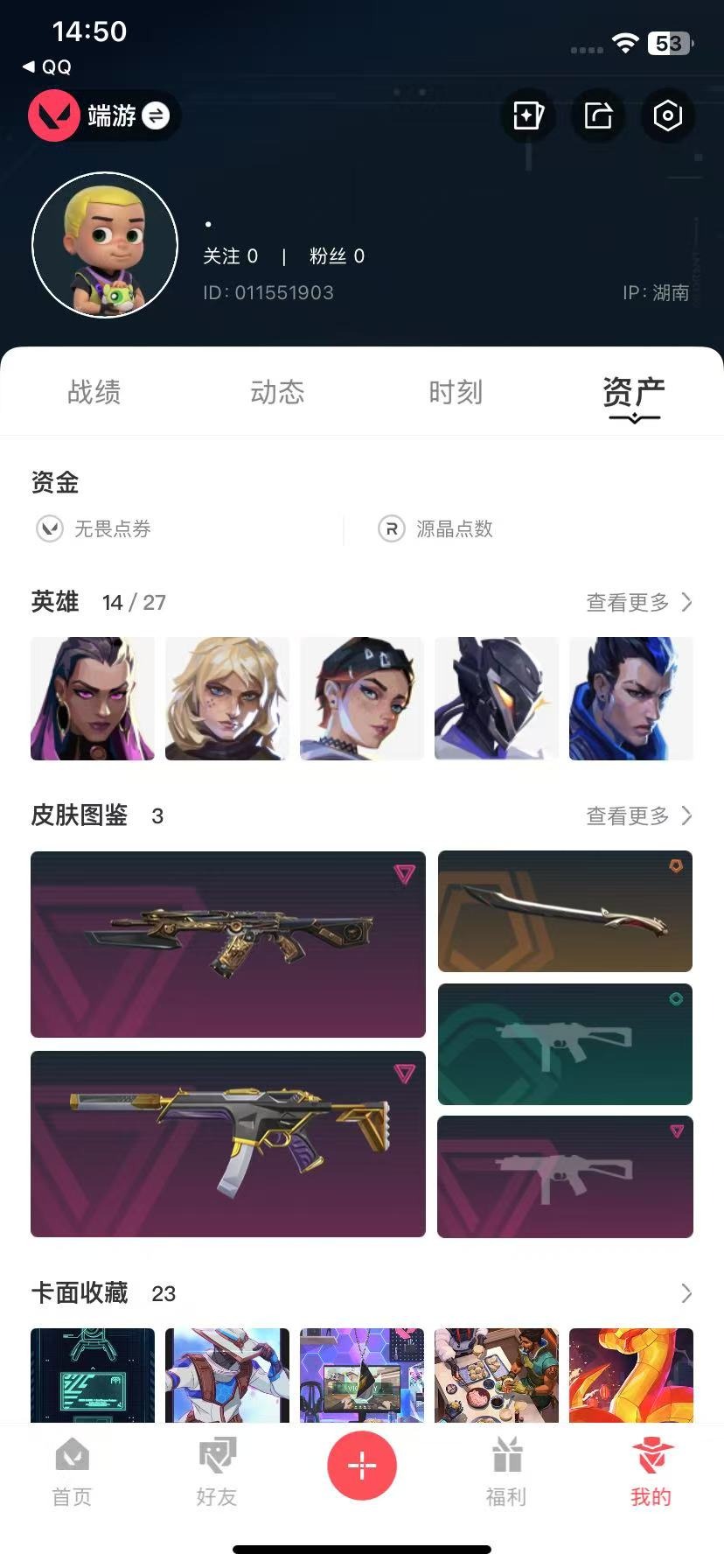Open the settings hexagon icon
This screenshot has width=724, height=1568.
(668, 115)
